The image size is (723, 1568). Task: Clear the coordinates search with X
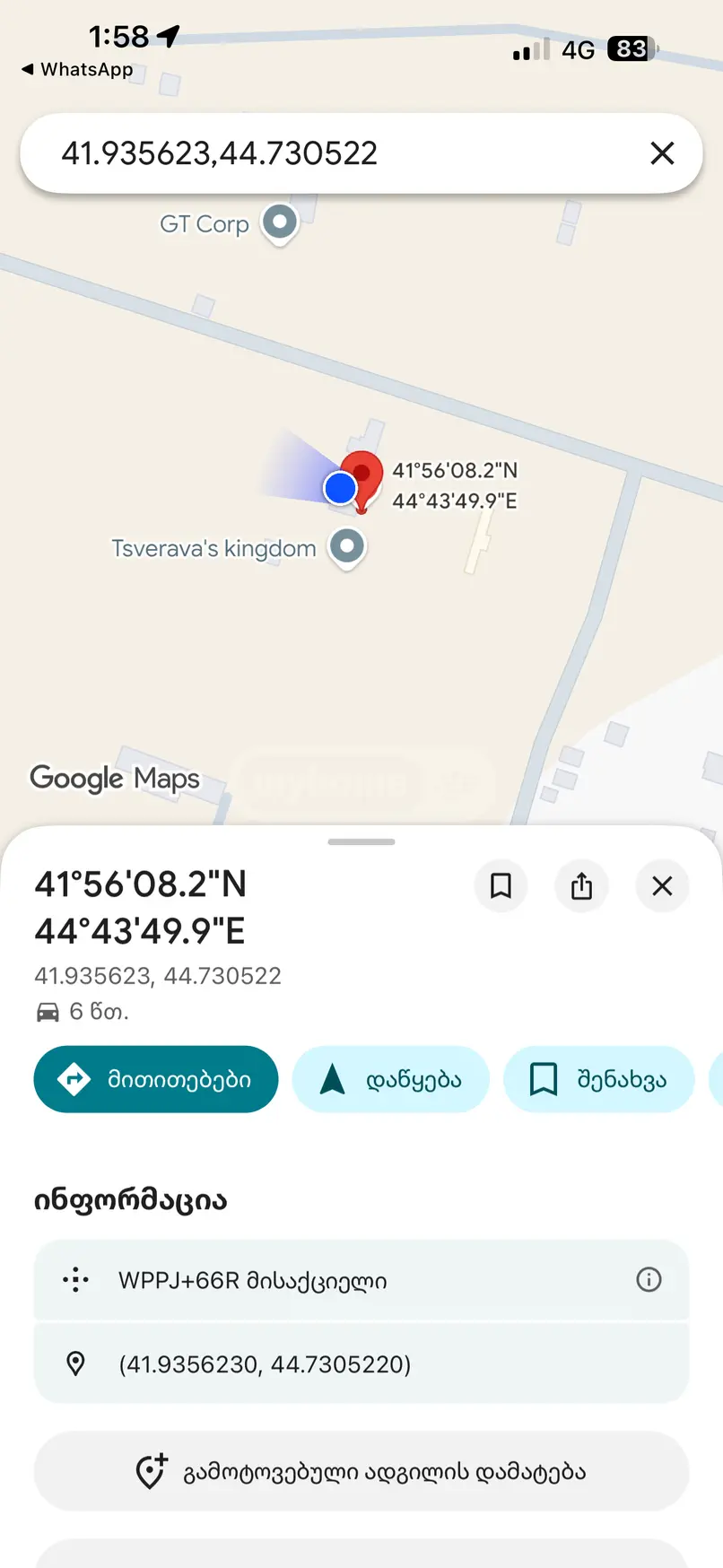pos(662,153)
